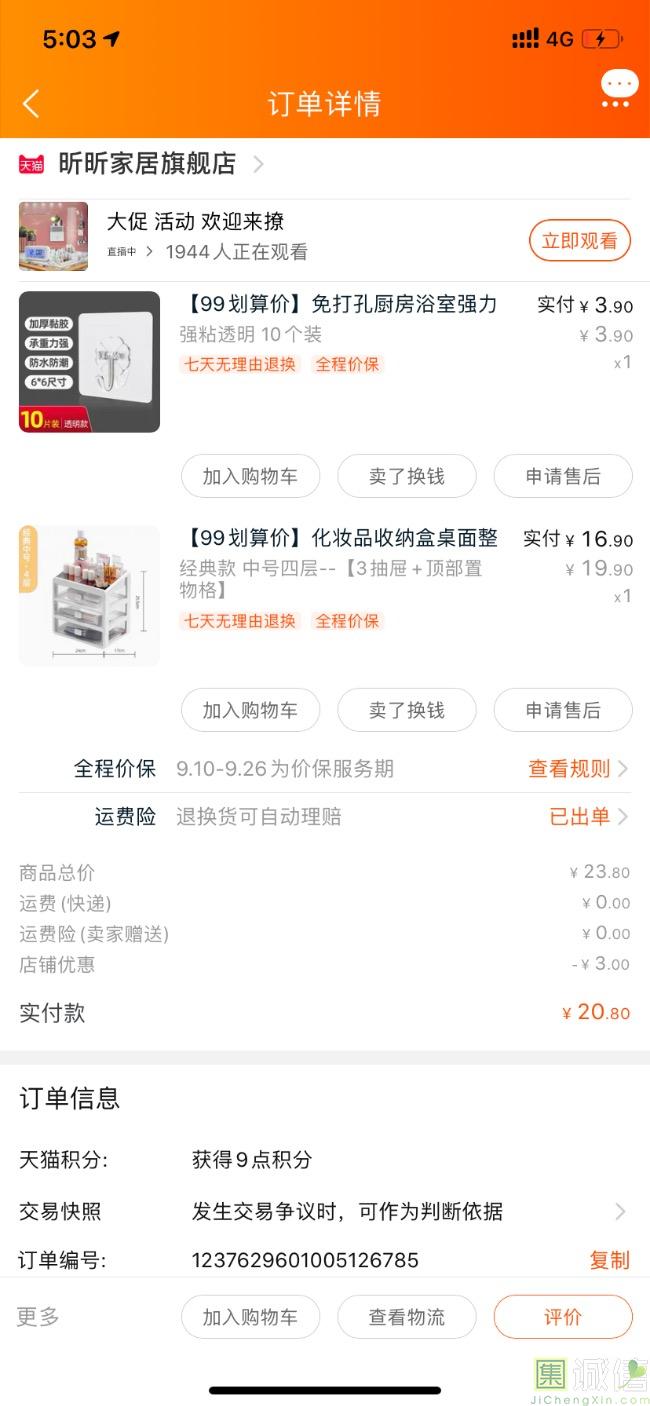The width and height of the screenshot is (650, 1406).
Task: Open 昕昕家居旗舰店 store page
Action: 147,164
